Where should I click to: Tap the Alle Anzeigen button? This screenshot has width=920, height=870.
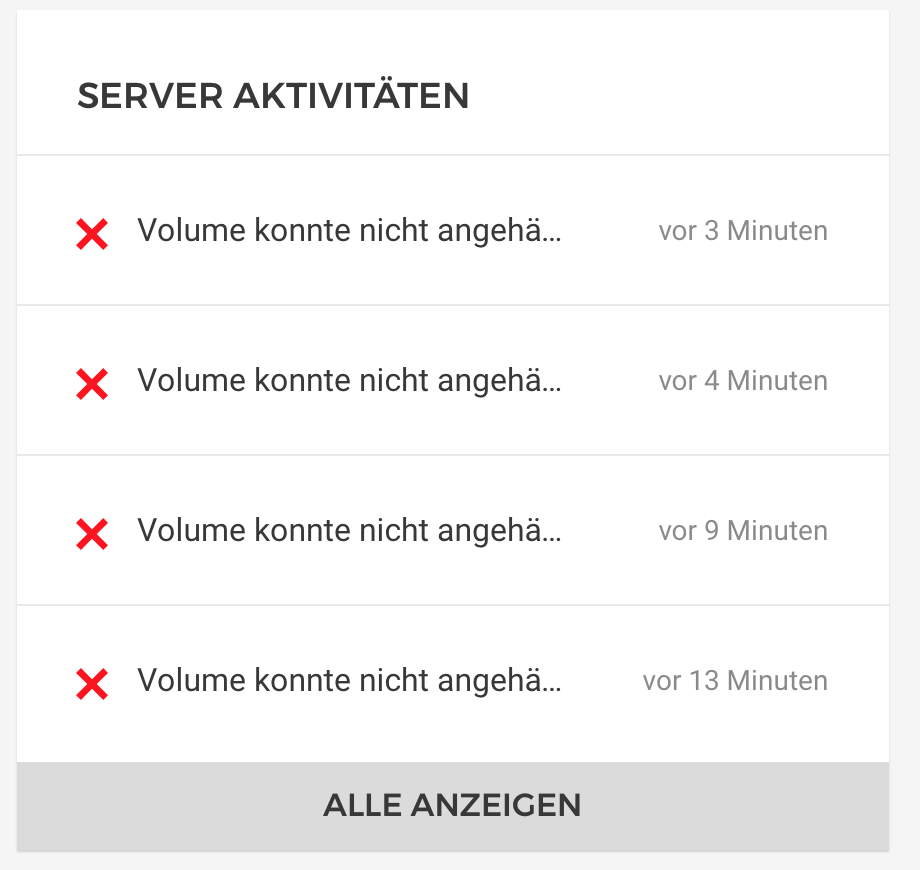pyautogui.click(x=452, y=805)
